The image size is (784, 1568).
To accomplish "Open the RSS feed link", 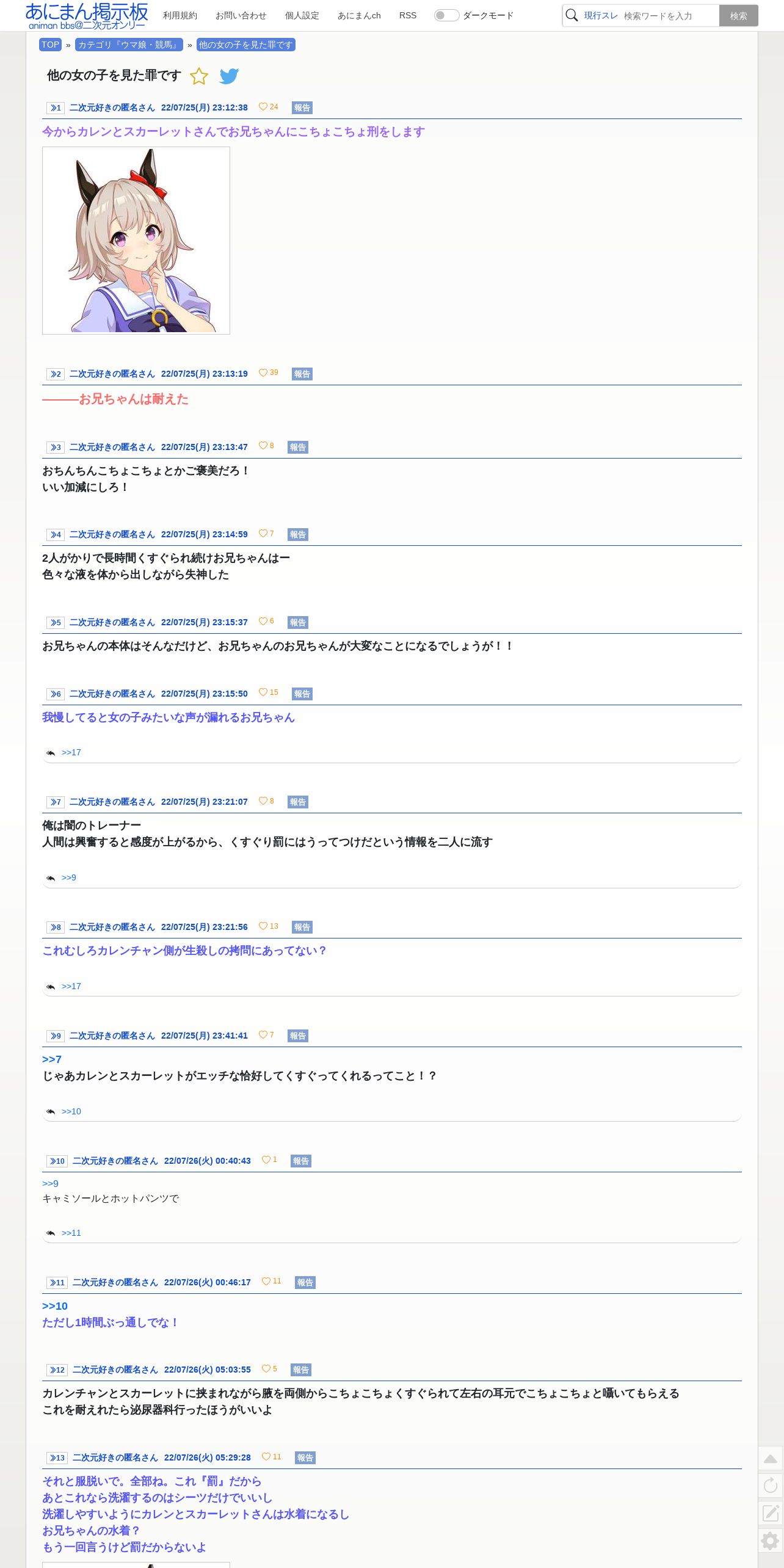I will pos(408,15).
